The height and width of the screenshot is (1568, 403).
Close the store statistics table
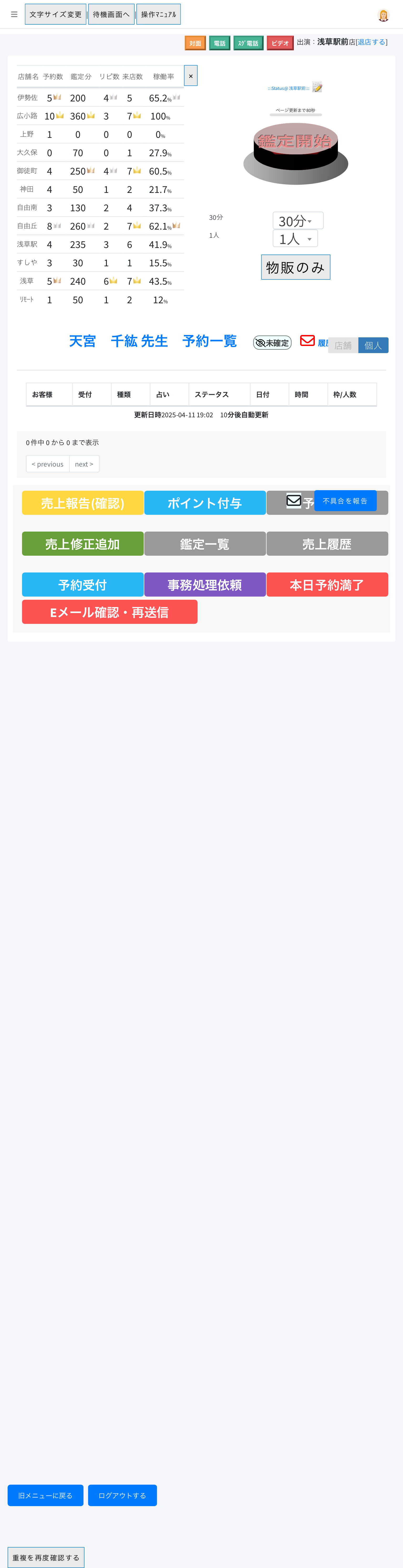pos(191,76)
